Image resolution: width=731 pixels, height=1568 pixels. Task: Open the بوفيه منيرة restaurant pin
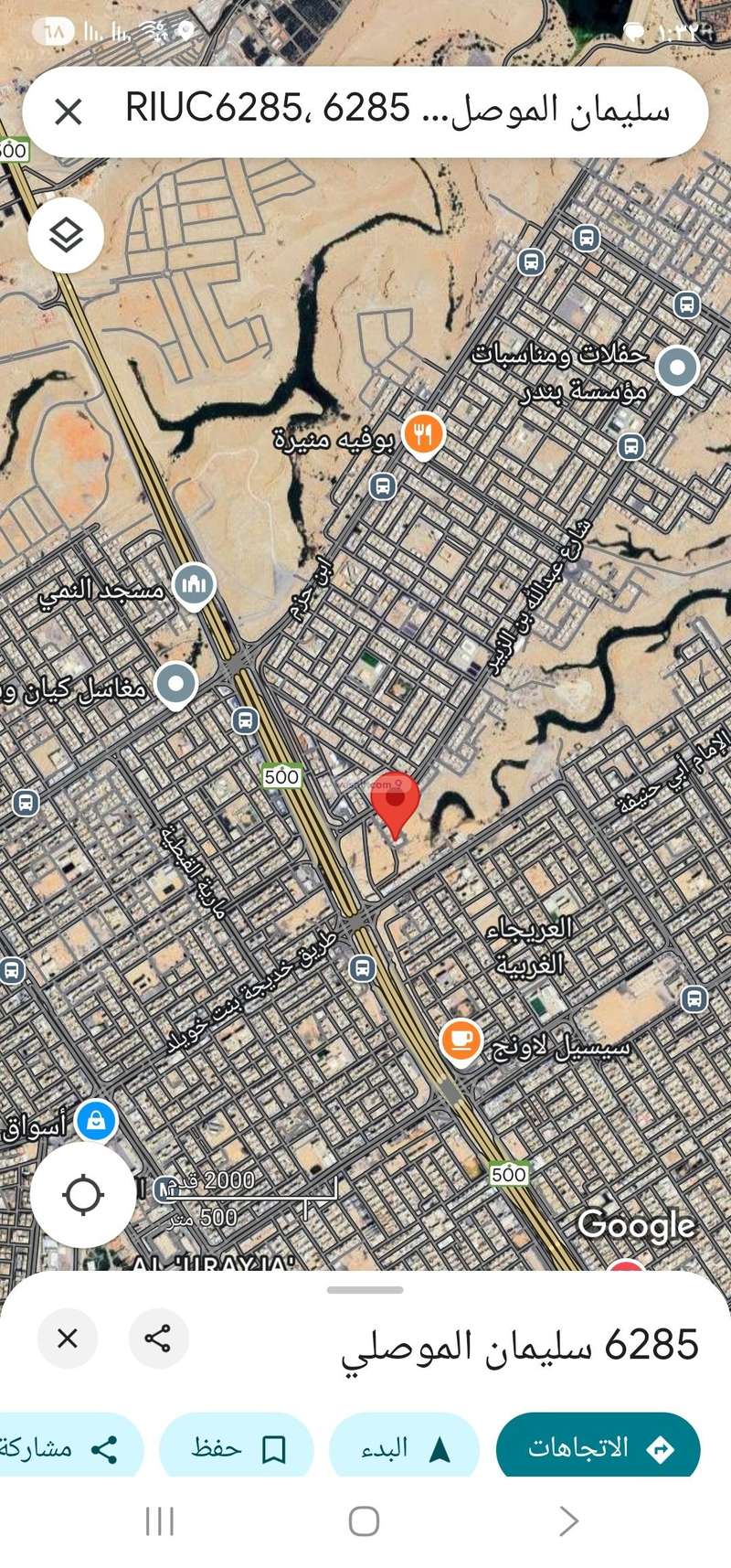pos(422,434)
